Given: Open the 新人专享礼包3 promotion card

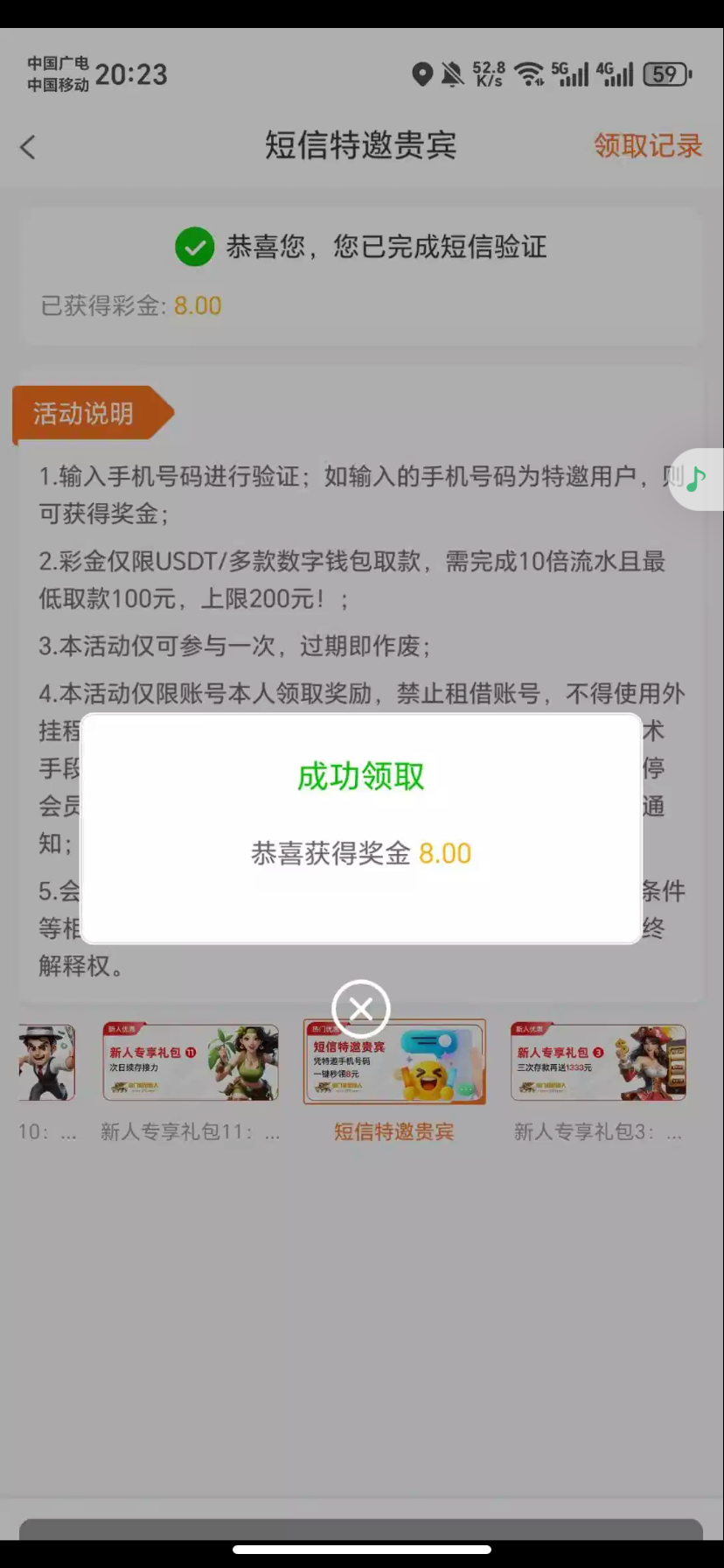Looking at the screenshot, I should coord(598,1062).
